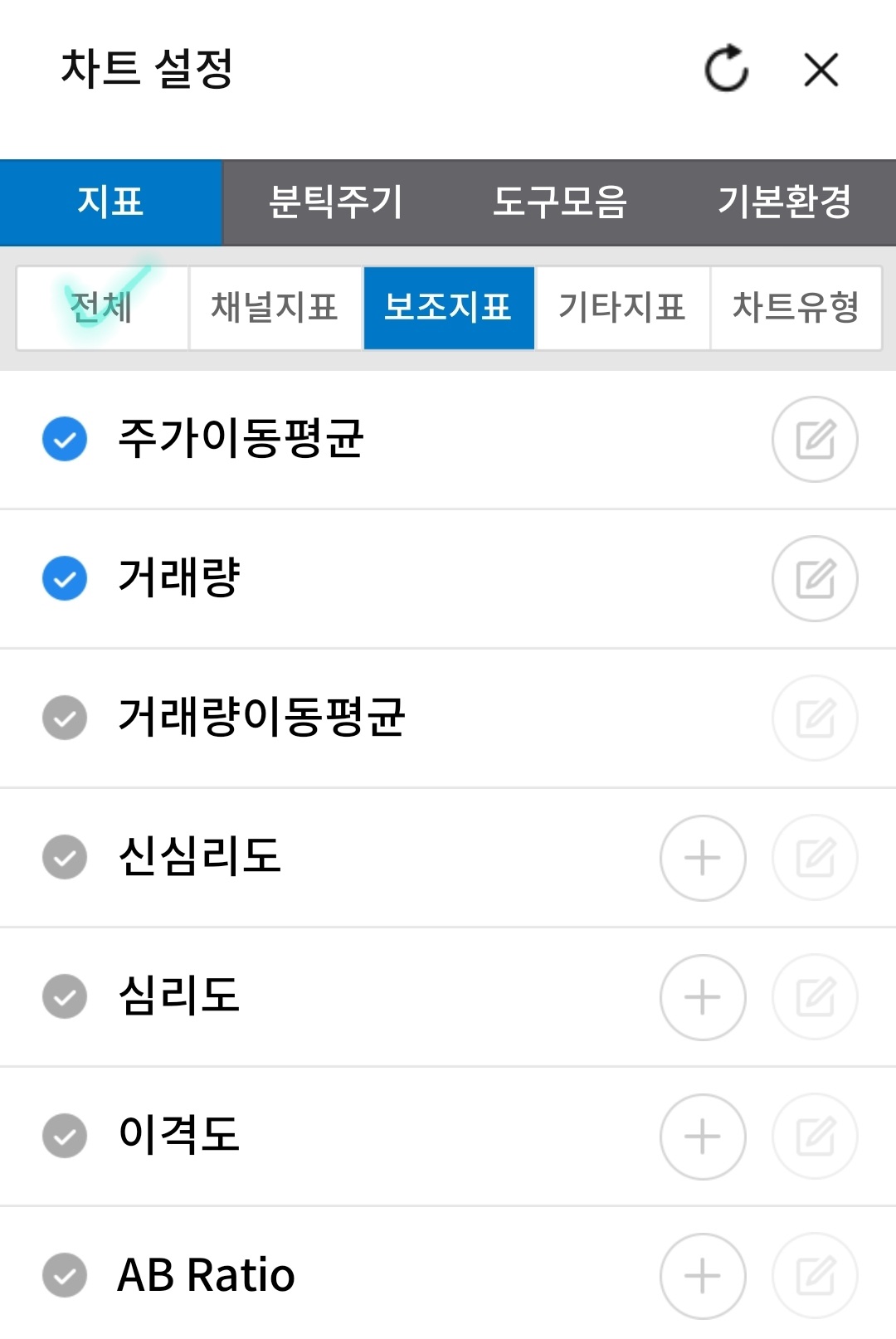Disable the 주가이동평균 indicator checkmark
This screenshot has width=896, height=1339.
coord(64,440)
